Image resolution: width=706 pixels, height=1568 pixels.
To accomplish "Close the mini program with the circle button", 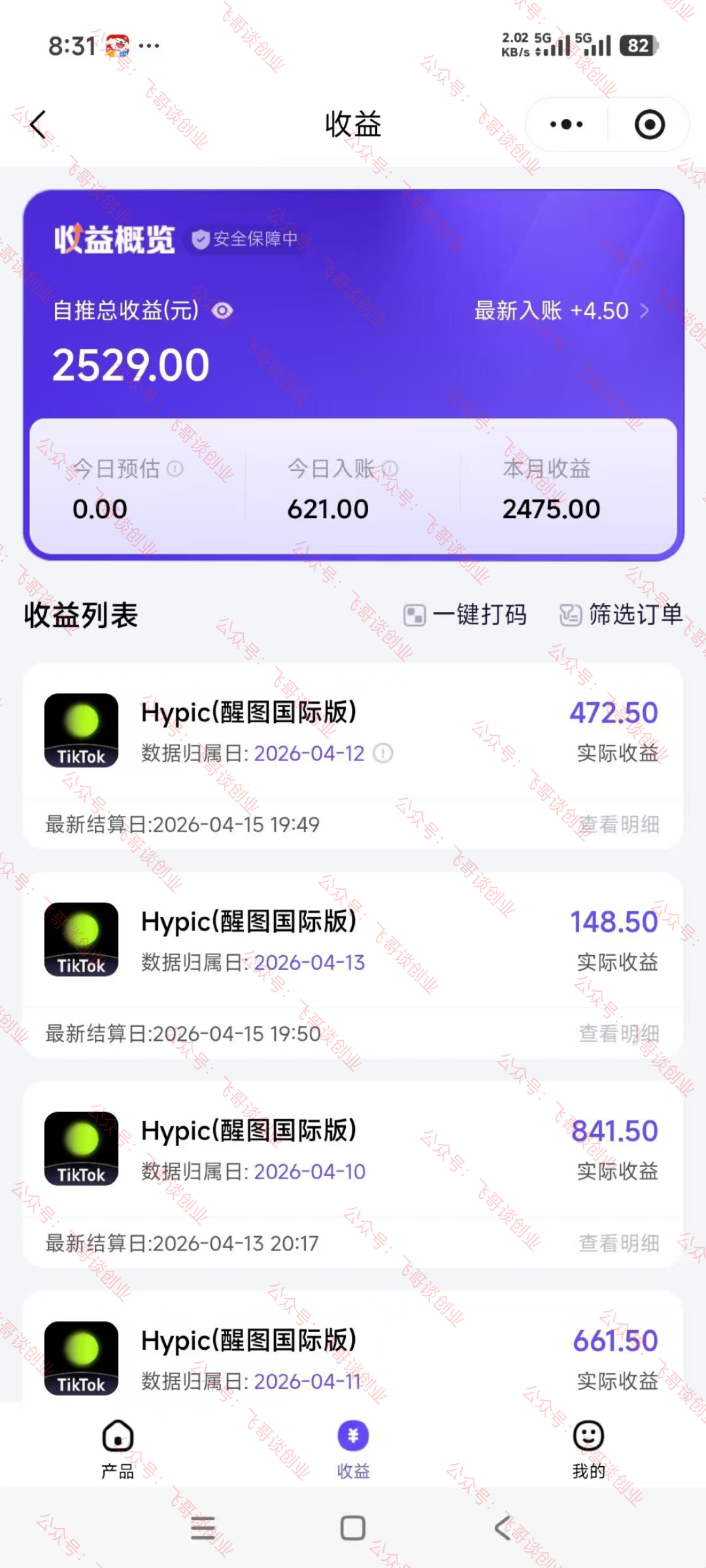I will pos(649,124).
